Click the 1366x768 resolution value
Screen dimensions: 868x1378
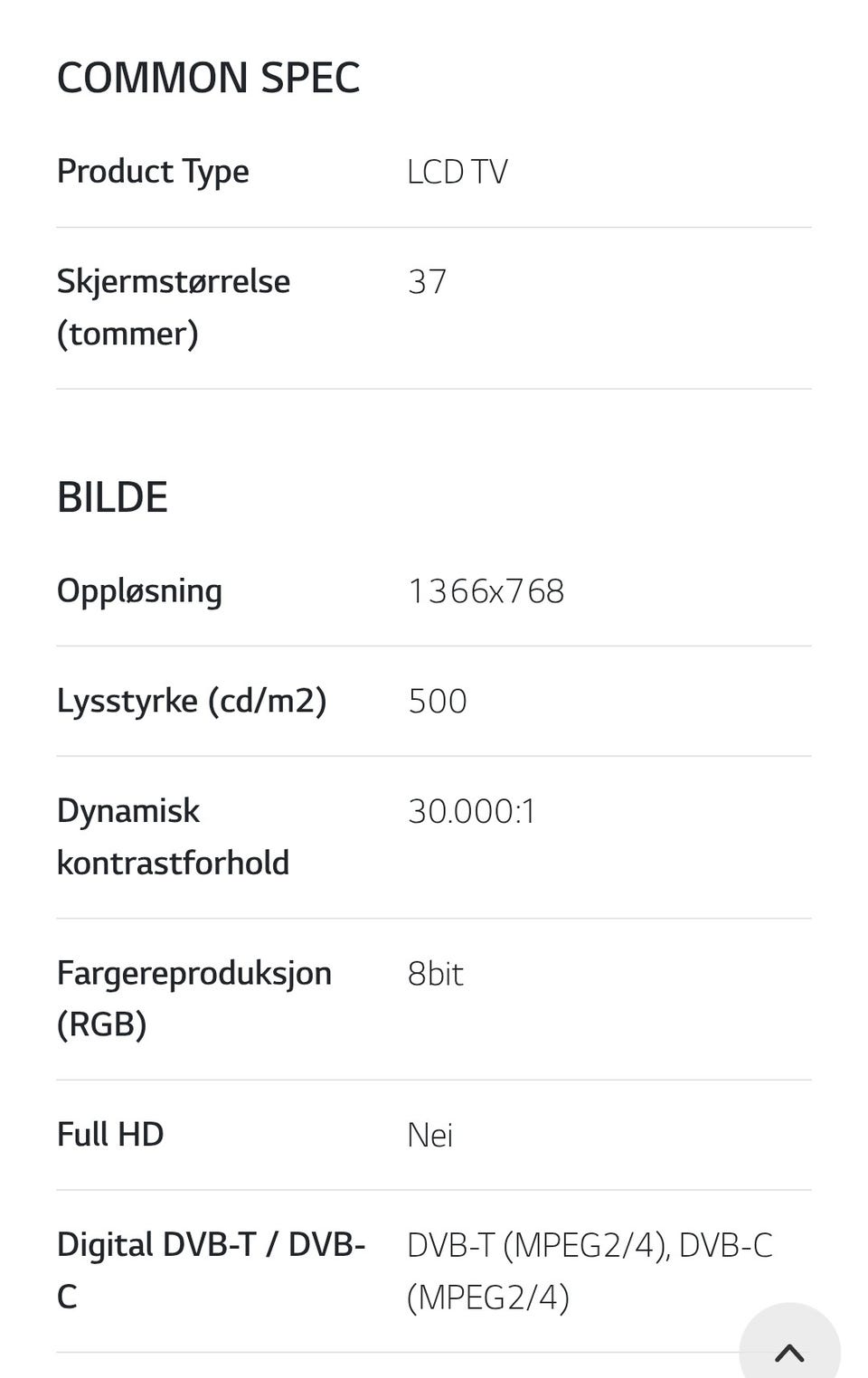pos(486,590)
